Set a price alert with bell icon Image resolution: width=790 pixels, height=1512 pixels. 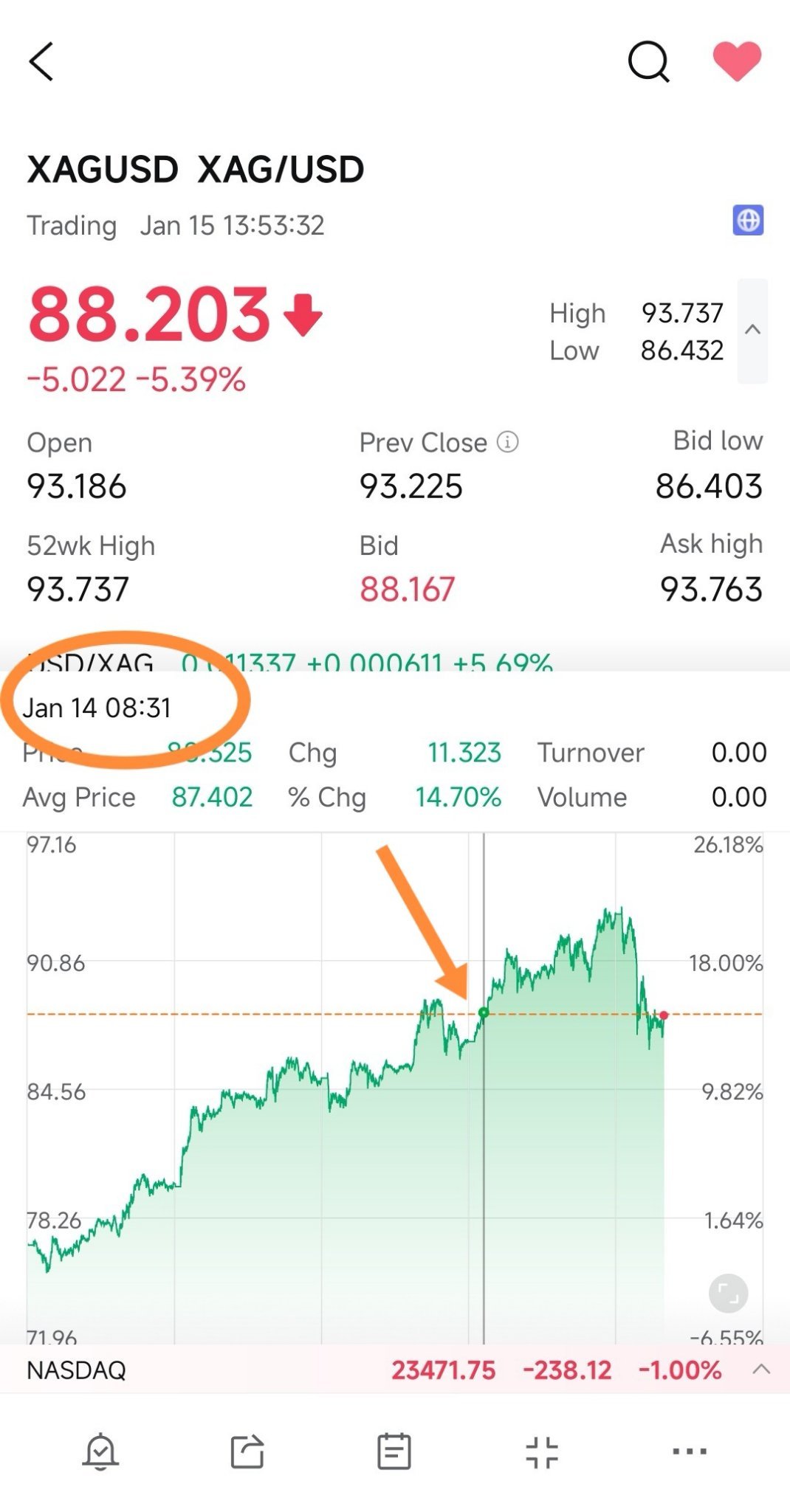pos(100,1451)
